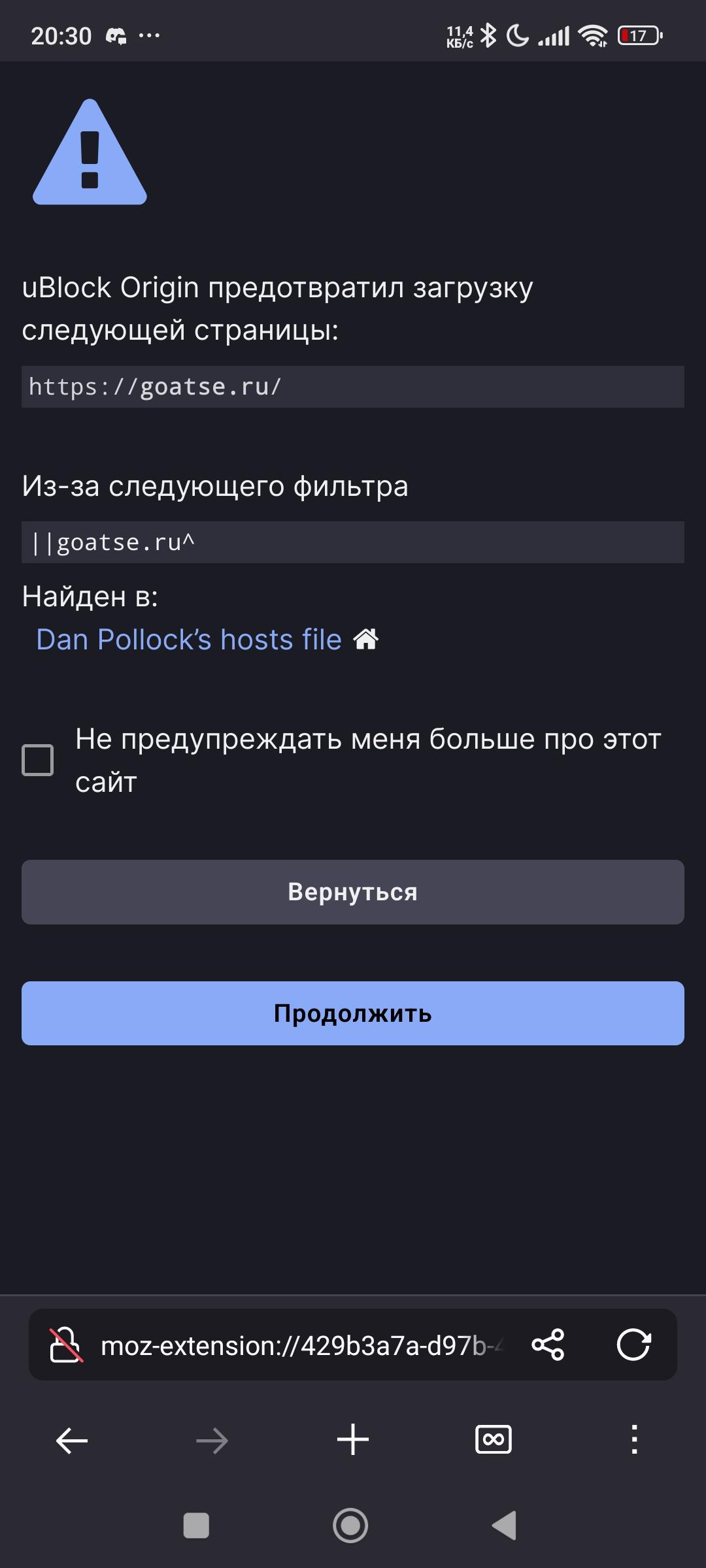Open a new tab with plus
The height and width of the screenshot is (1568, 706).
coord(353,1439)
